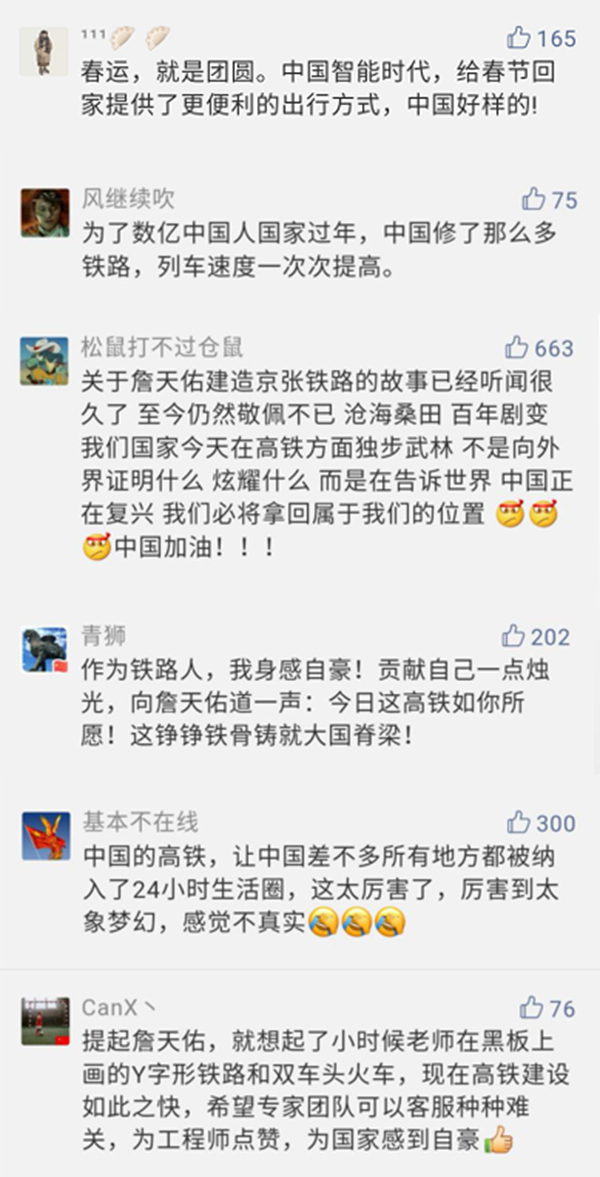Screen dimensions: 600x1177
Task: Open 松鼠打不过仓鼠's avatar
Action: point(44,360)
